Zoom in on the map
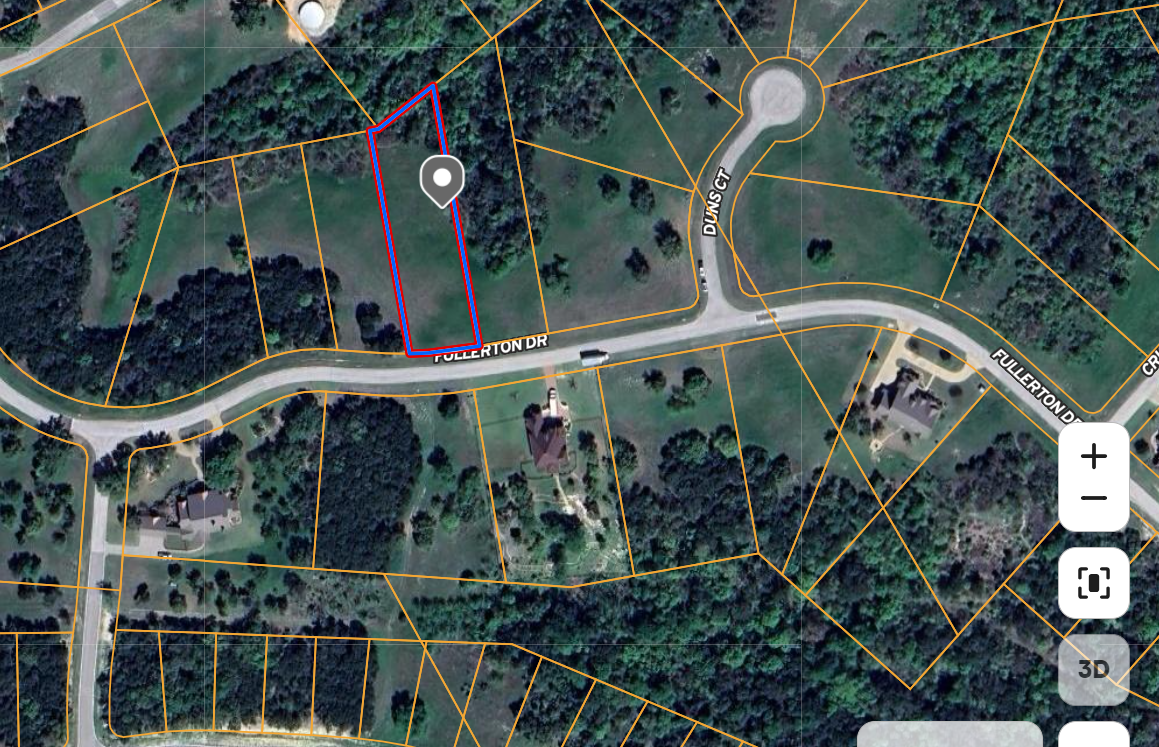The image size is (1159, 747). click(1094, 457)
